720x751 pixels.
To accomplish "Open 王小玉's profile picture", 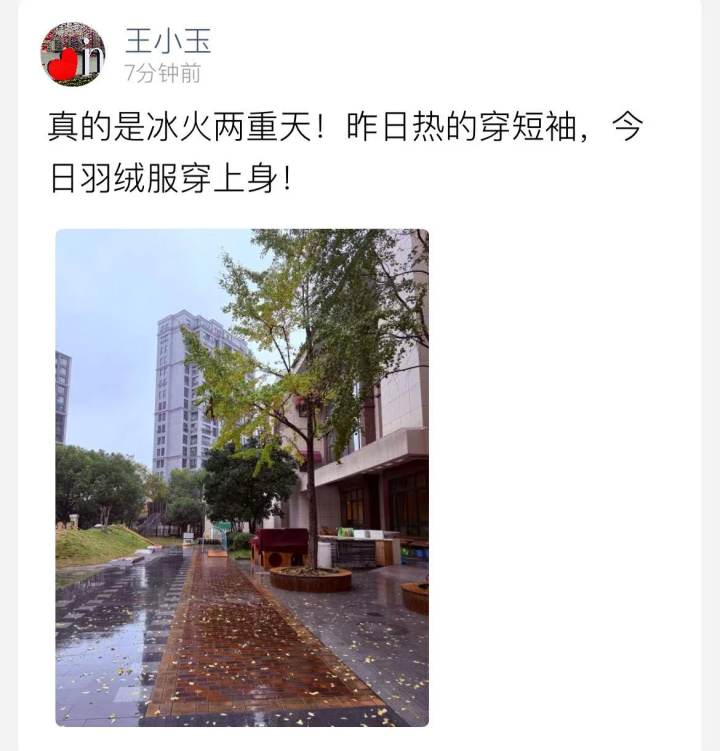I will click(73, 54).
